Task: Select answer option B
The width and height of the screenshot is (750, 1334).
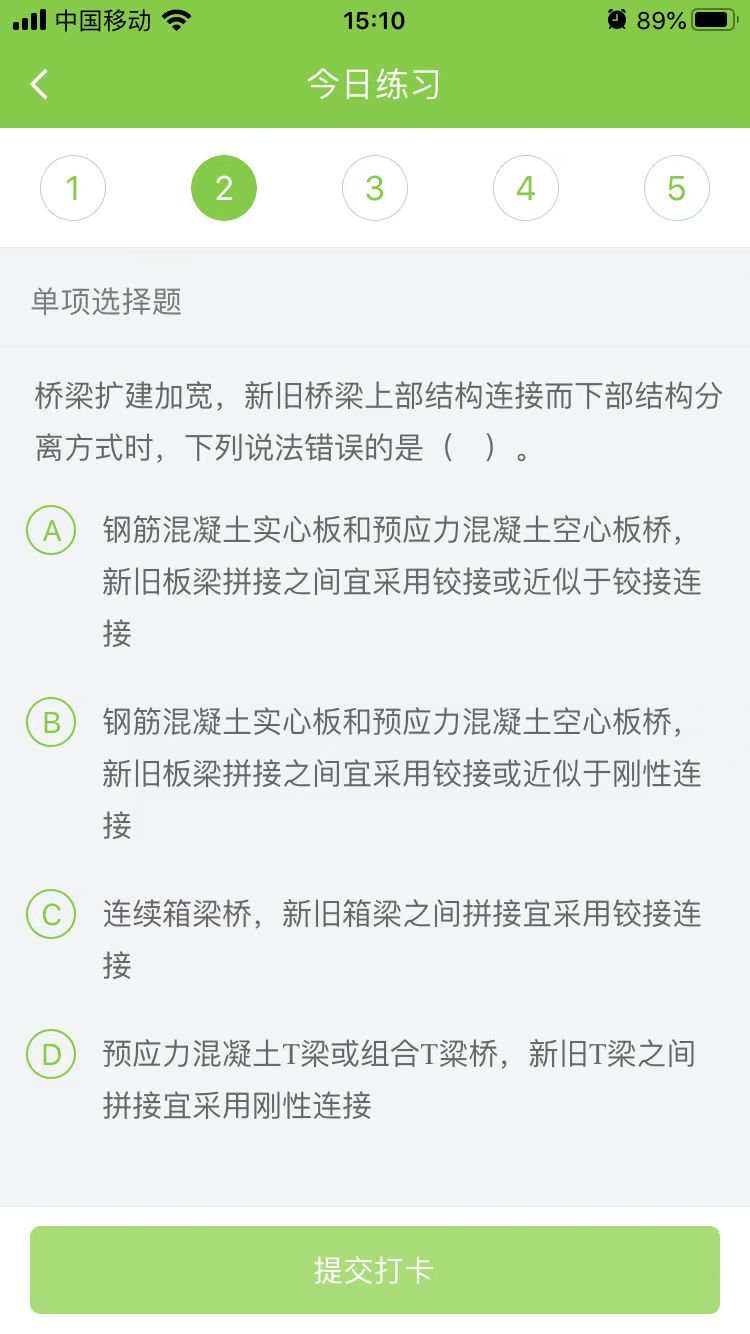Action: [51, 723]
